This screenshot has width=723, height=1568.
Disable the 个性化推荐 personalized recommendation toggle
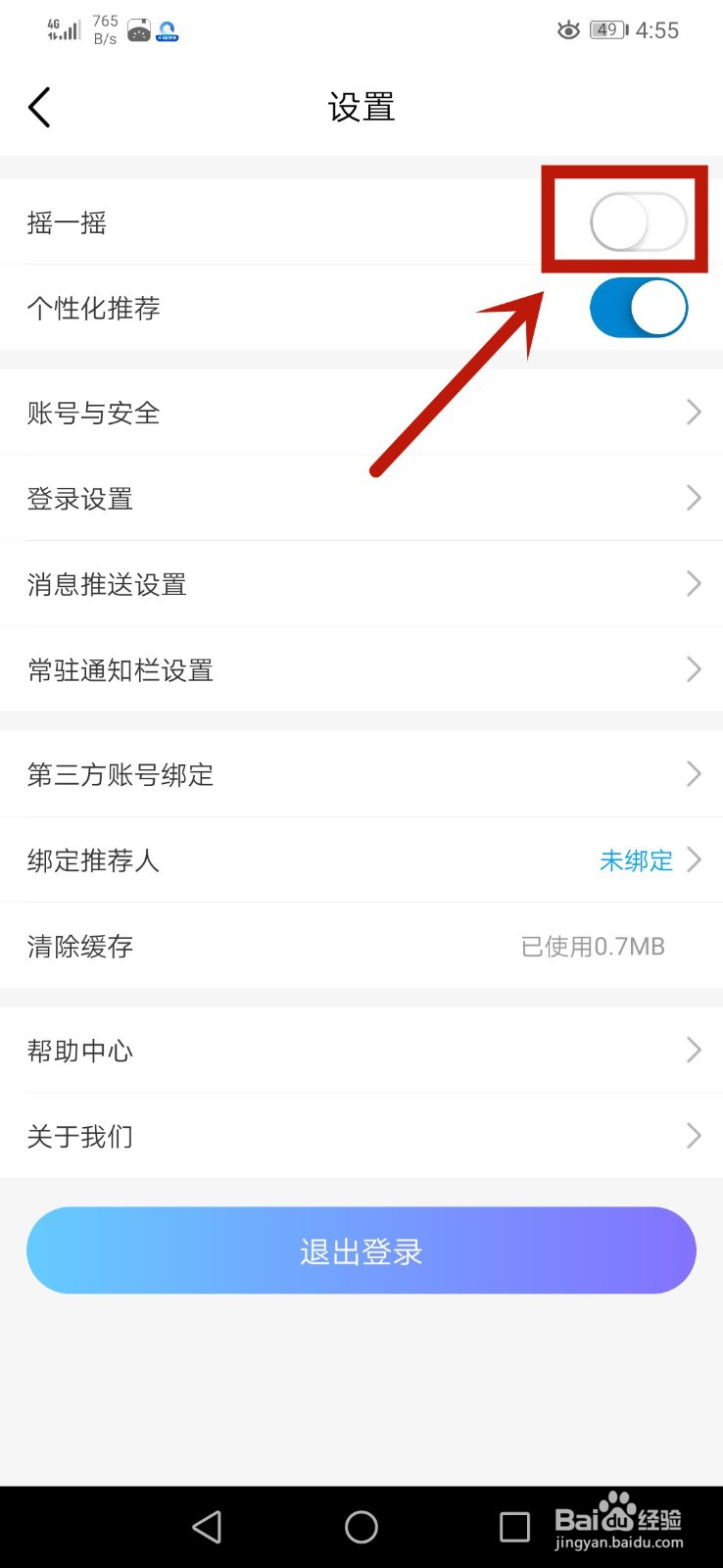(x=638, y=307)
